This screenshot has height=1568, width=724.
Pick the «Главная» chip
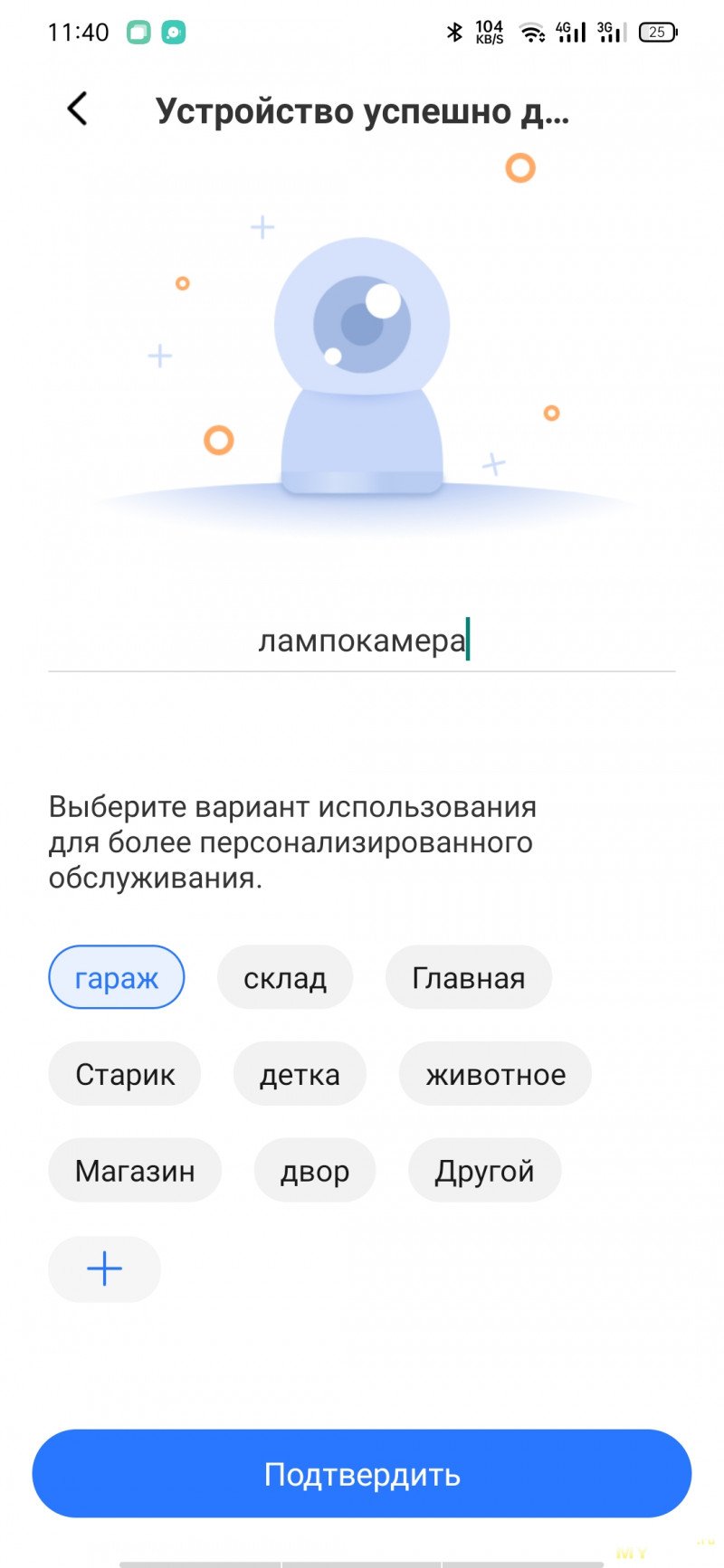click(x=468, y=977)
